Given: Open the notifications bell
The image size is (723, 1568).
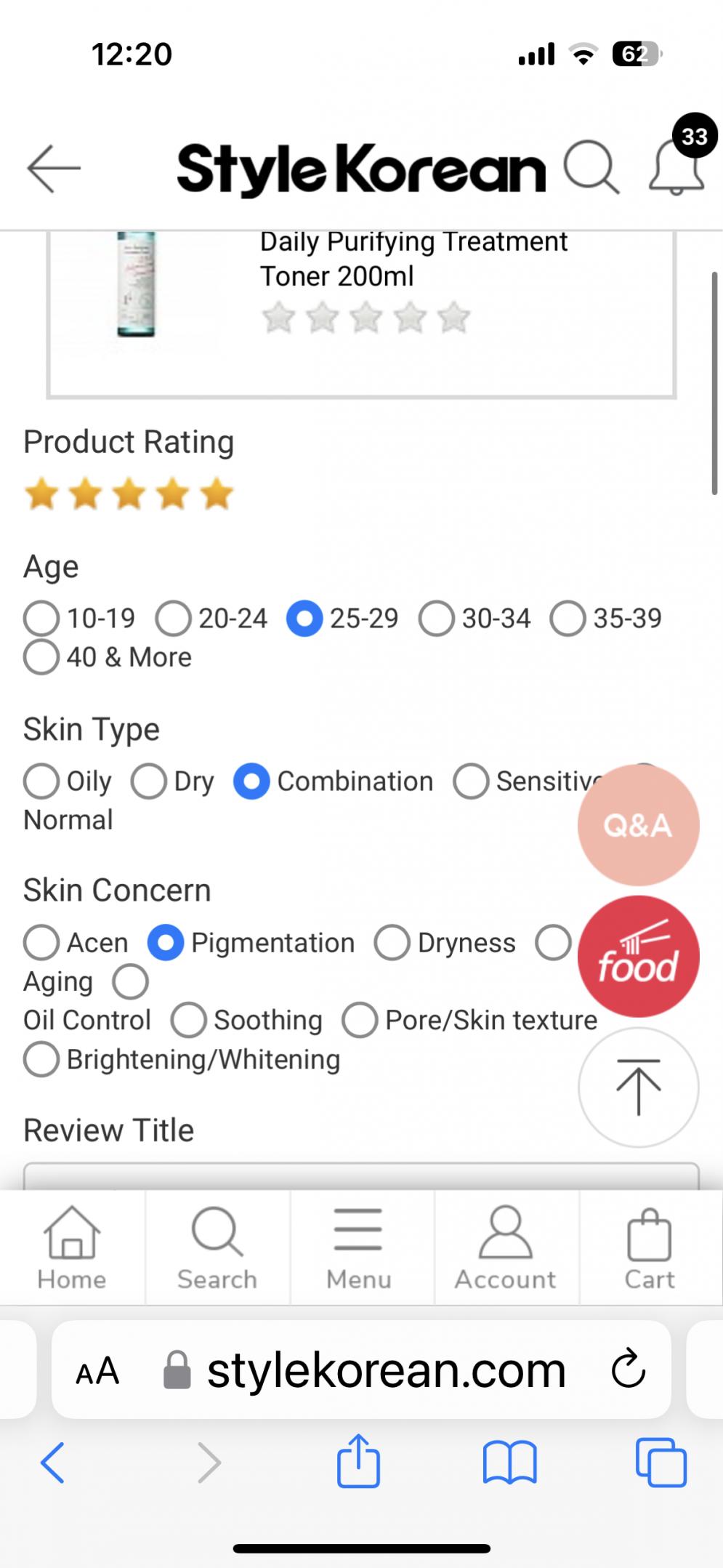Looking at the screenshot, I should point(676,167).
